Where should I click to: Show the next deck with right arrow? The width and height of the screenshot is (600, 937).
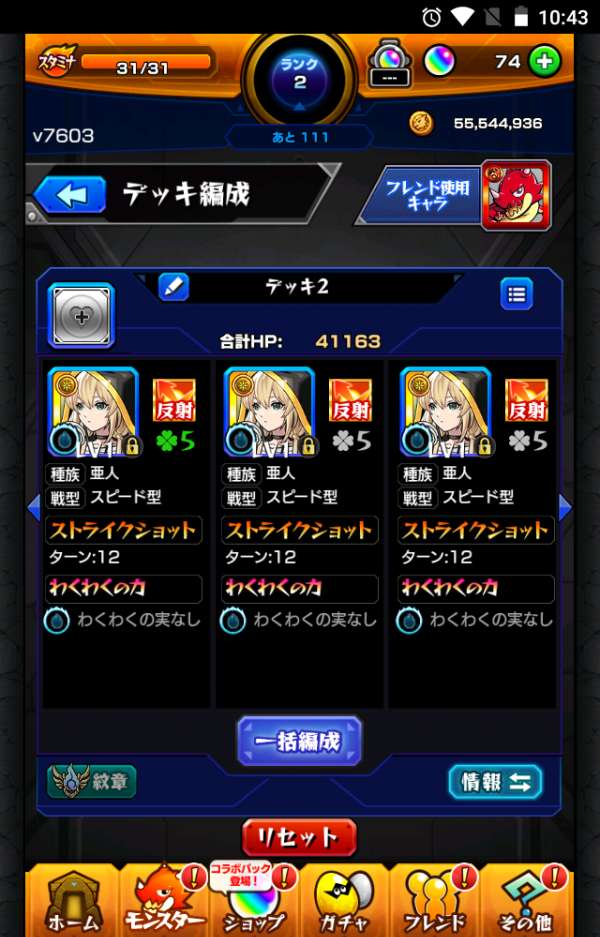point(564,507)
